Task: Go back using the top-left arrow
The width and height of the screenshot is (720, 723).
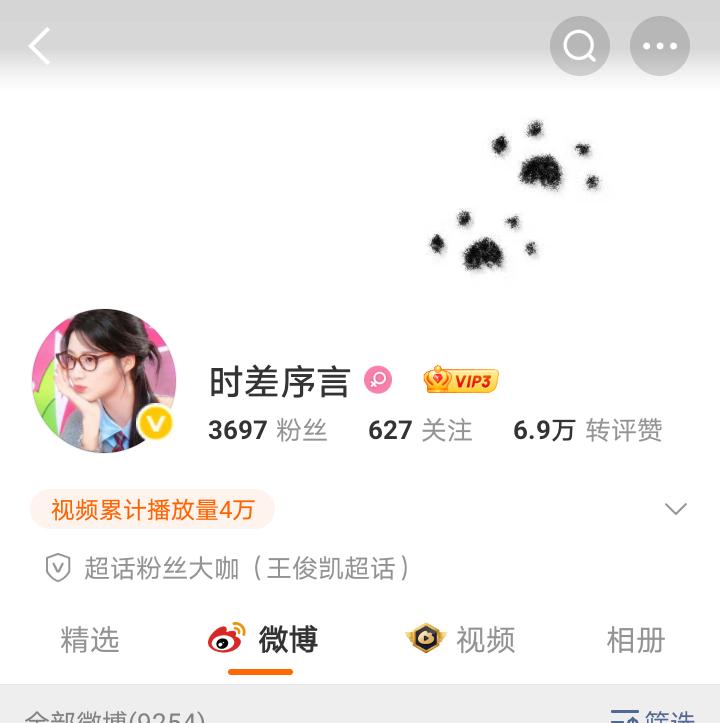Action: [40, 46]
